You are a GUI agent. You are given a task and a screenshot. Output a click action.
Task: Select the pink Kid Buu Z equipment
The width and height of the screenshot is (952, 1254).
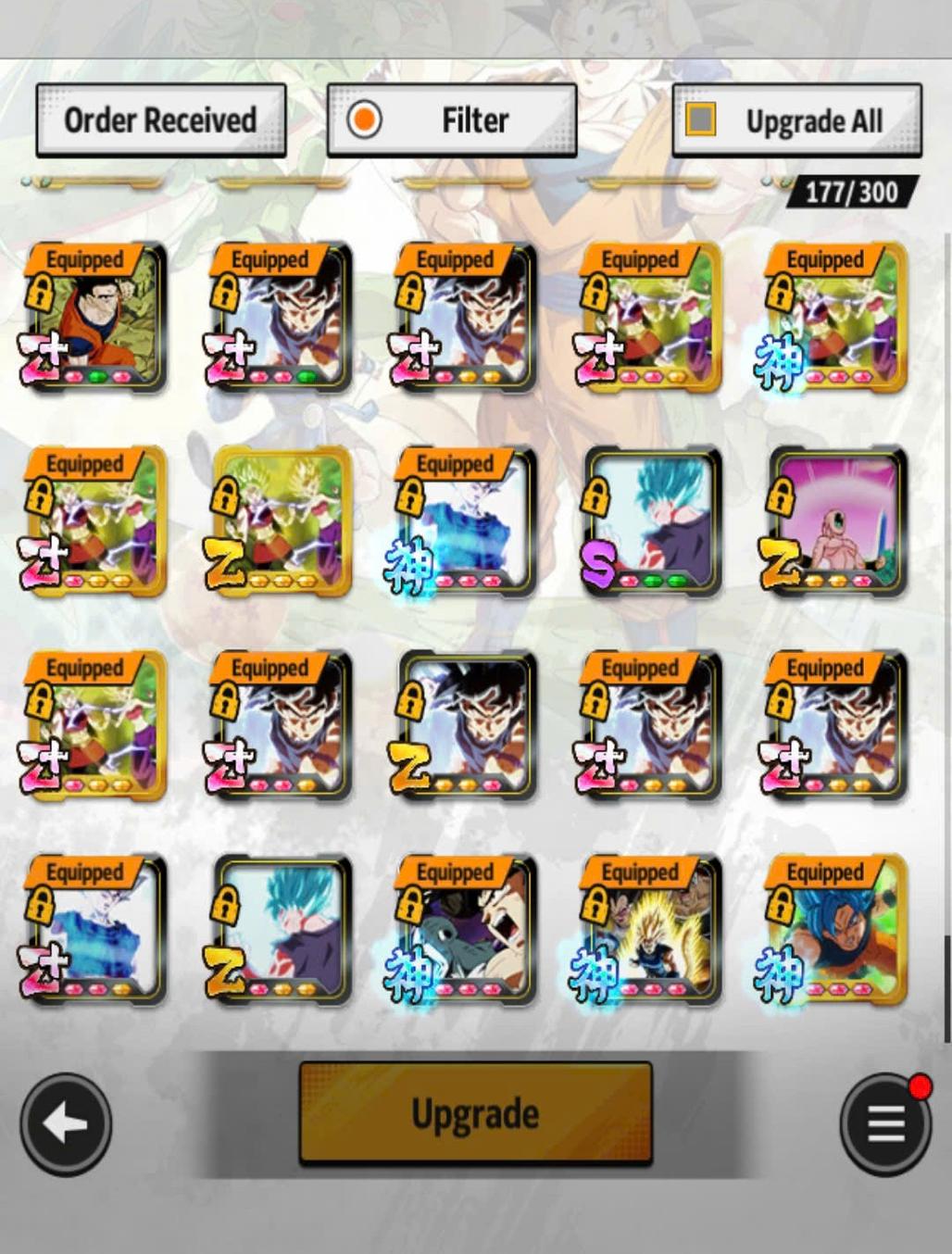(837, 522)
